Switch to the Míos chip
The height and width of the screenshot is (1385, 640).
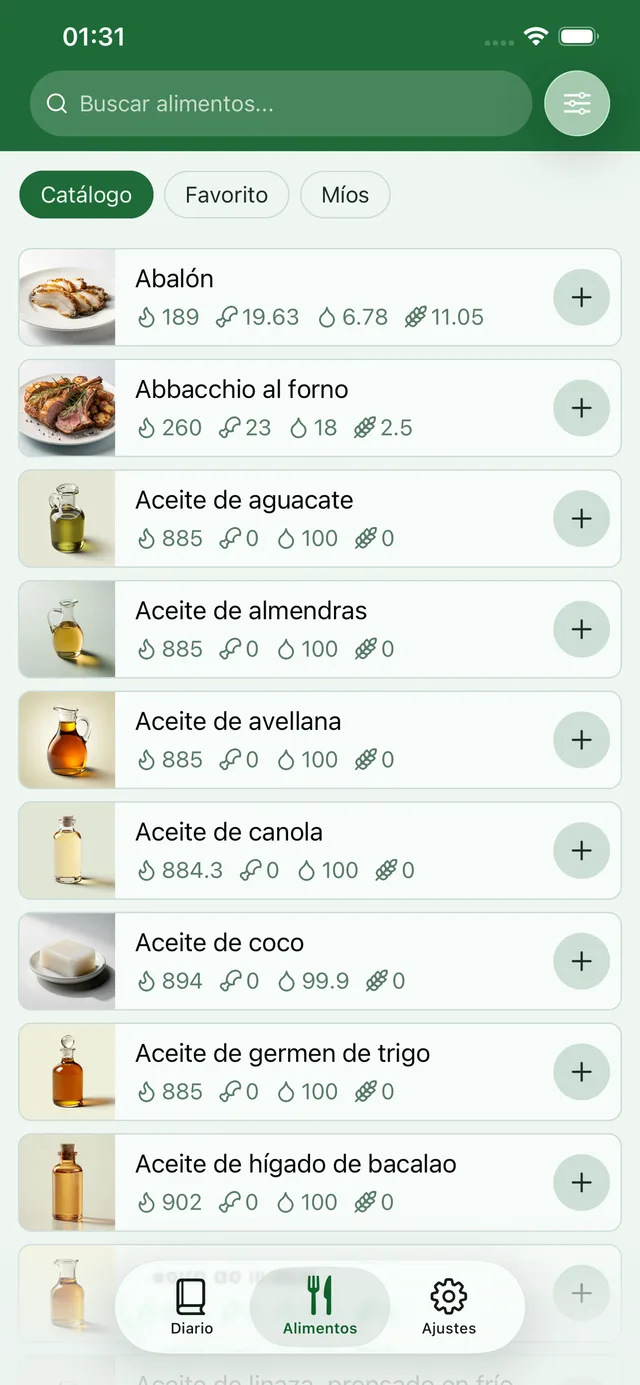pos(345,195)
